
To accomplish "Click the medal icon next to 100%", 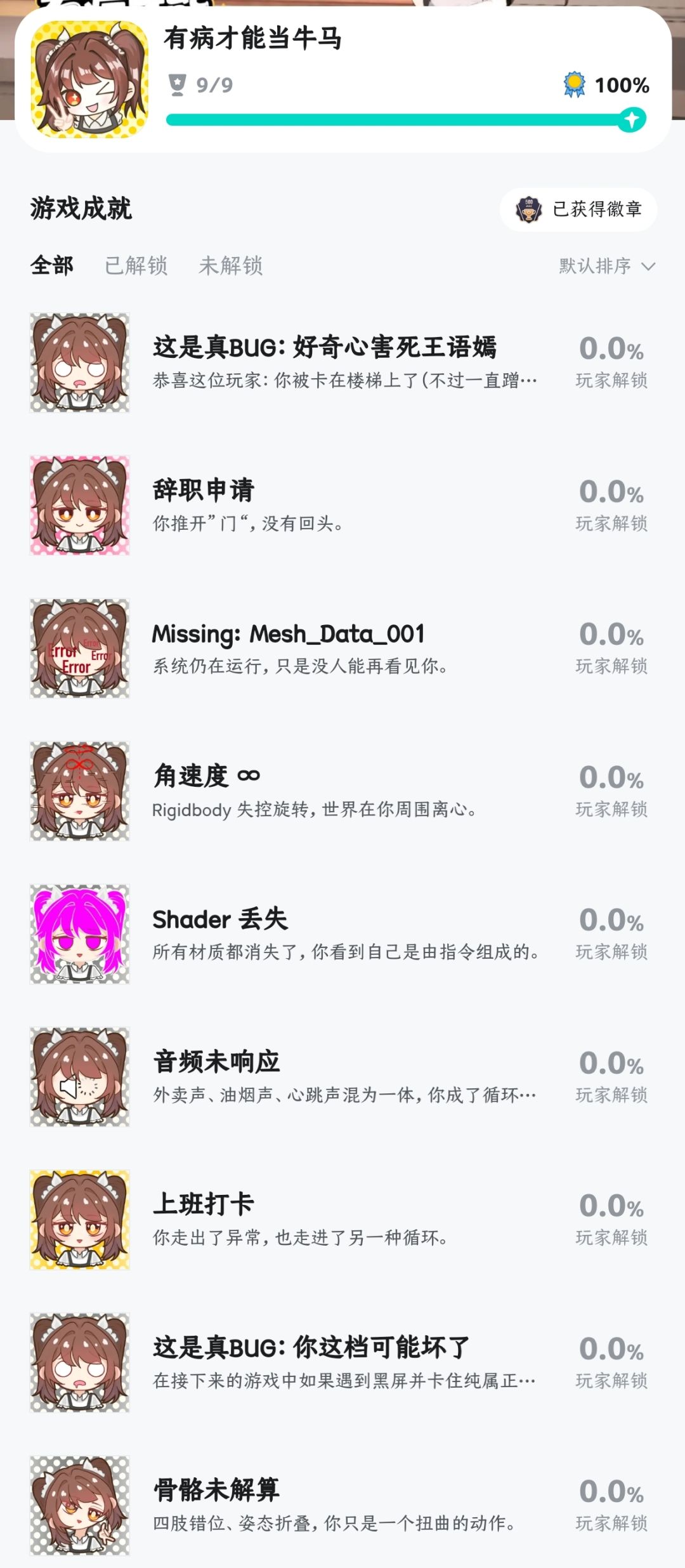I will click(x=574, y=82).
